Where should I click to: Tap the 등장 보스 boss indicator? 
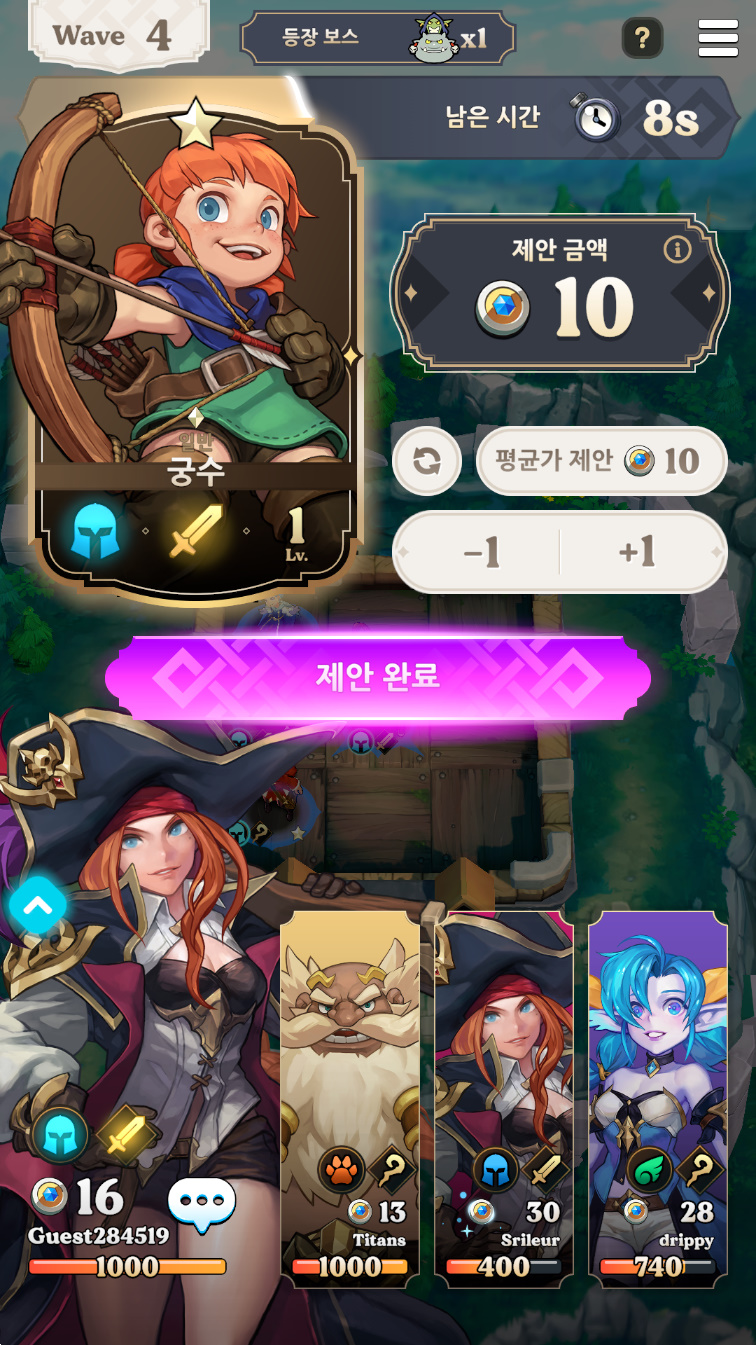click(x=378, y=38)
